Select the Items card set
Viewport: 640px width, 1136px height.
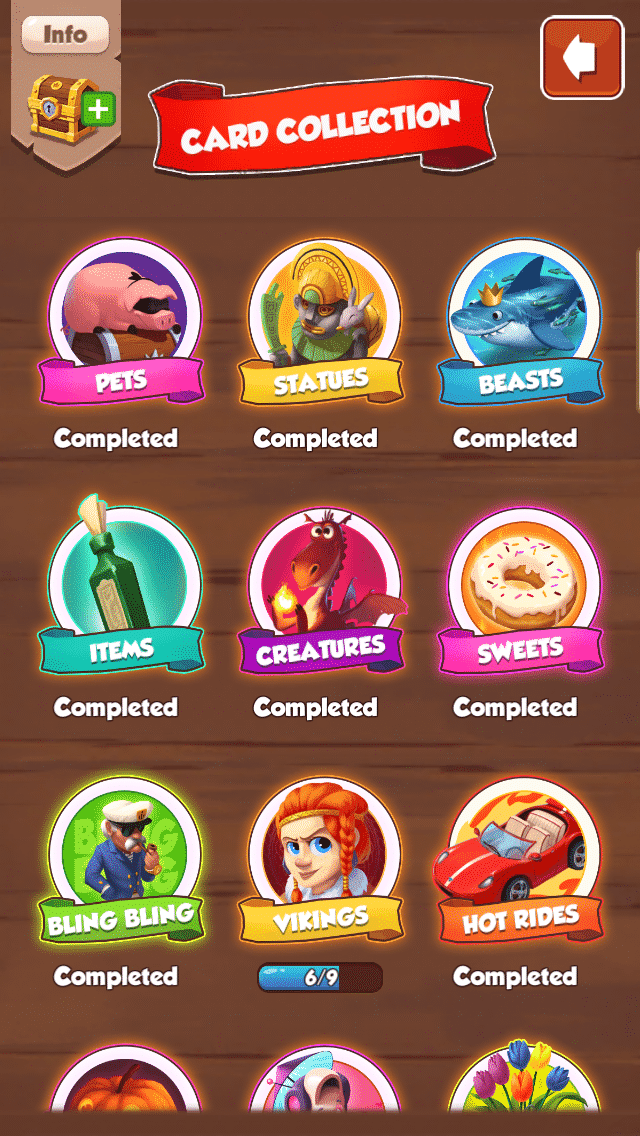(x=122, y=585)
